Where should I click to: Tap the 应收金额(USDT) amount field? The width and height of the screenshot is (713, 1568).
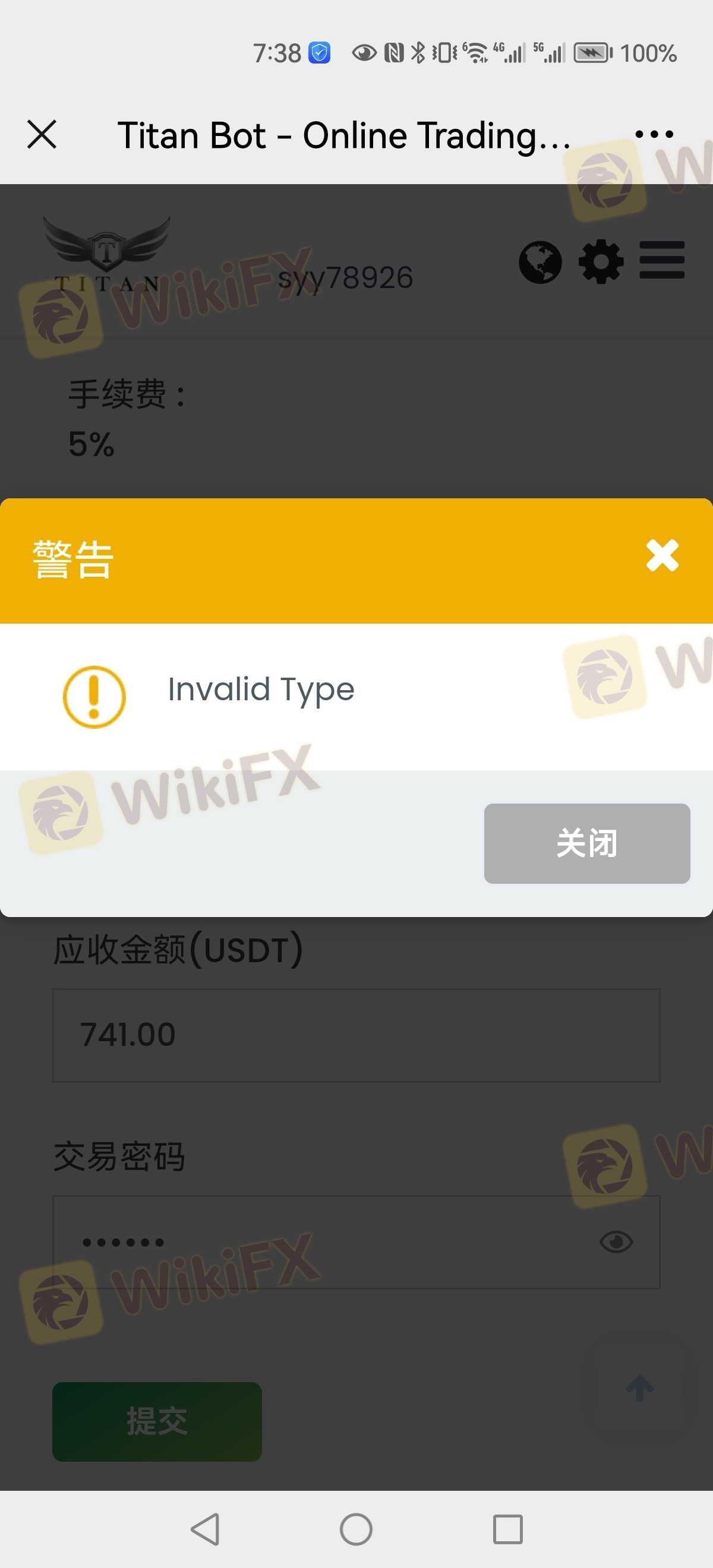pyautogui.click(x=356, y=1035)
